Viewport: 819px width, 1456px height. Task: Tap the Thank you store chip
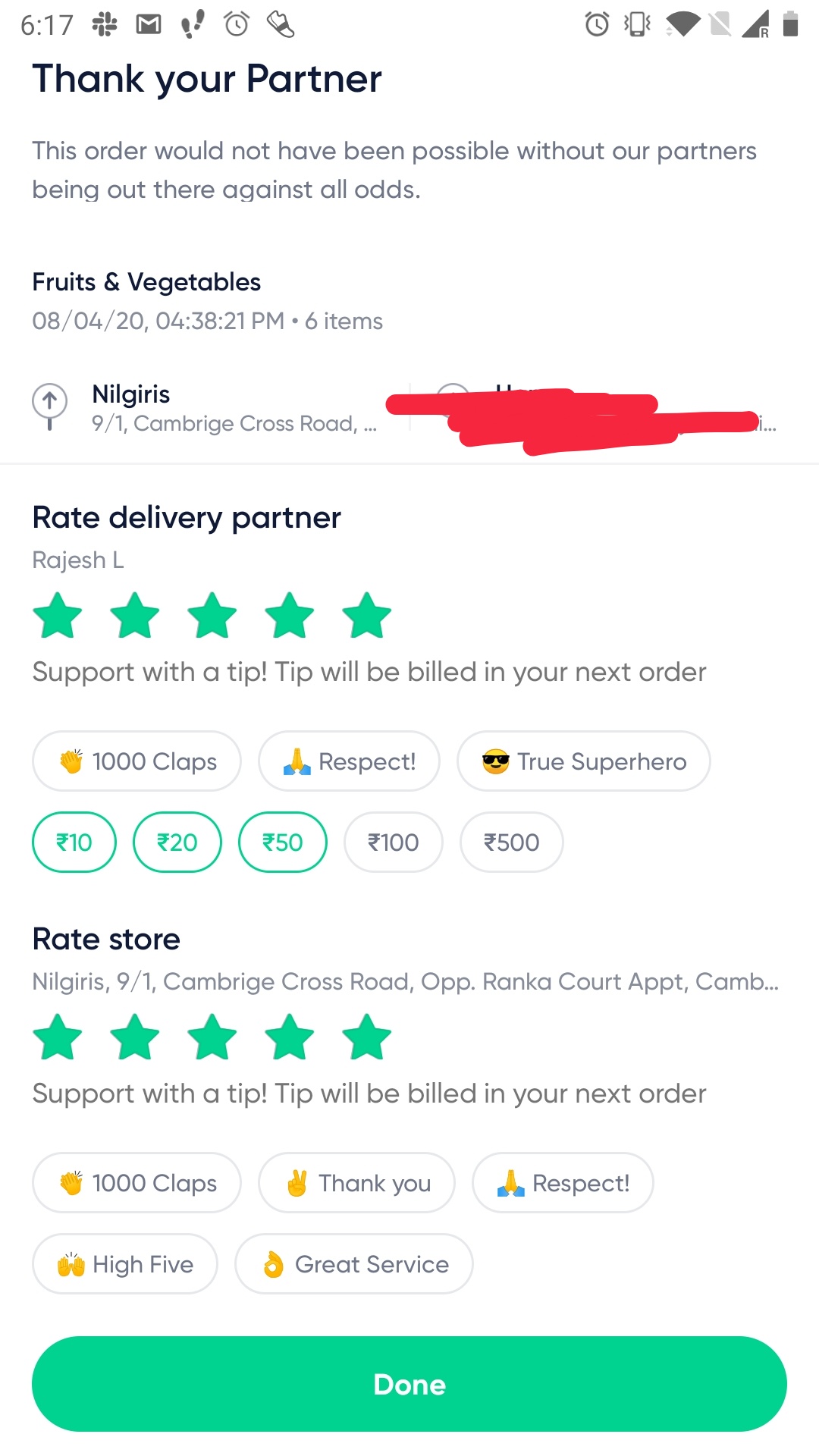356,1182
